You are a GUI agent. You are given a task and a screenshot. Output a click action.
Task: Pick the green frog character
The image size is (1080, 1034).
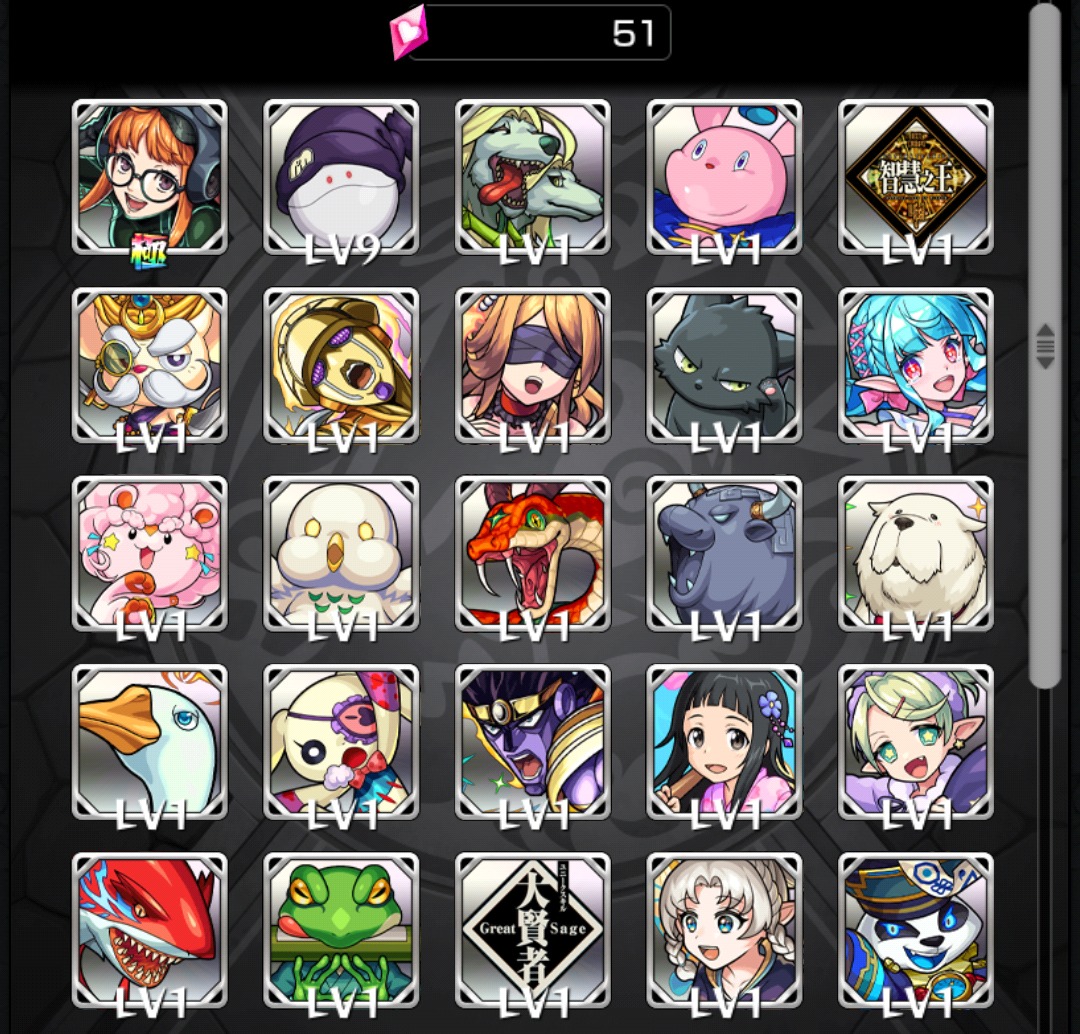[341, 929]
